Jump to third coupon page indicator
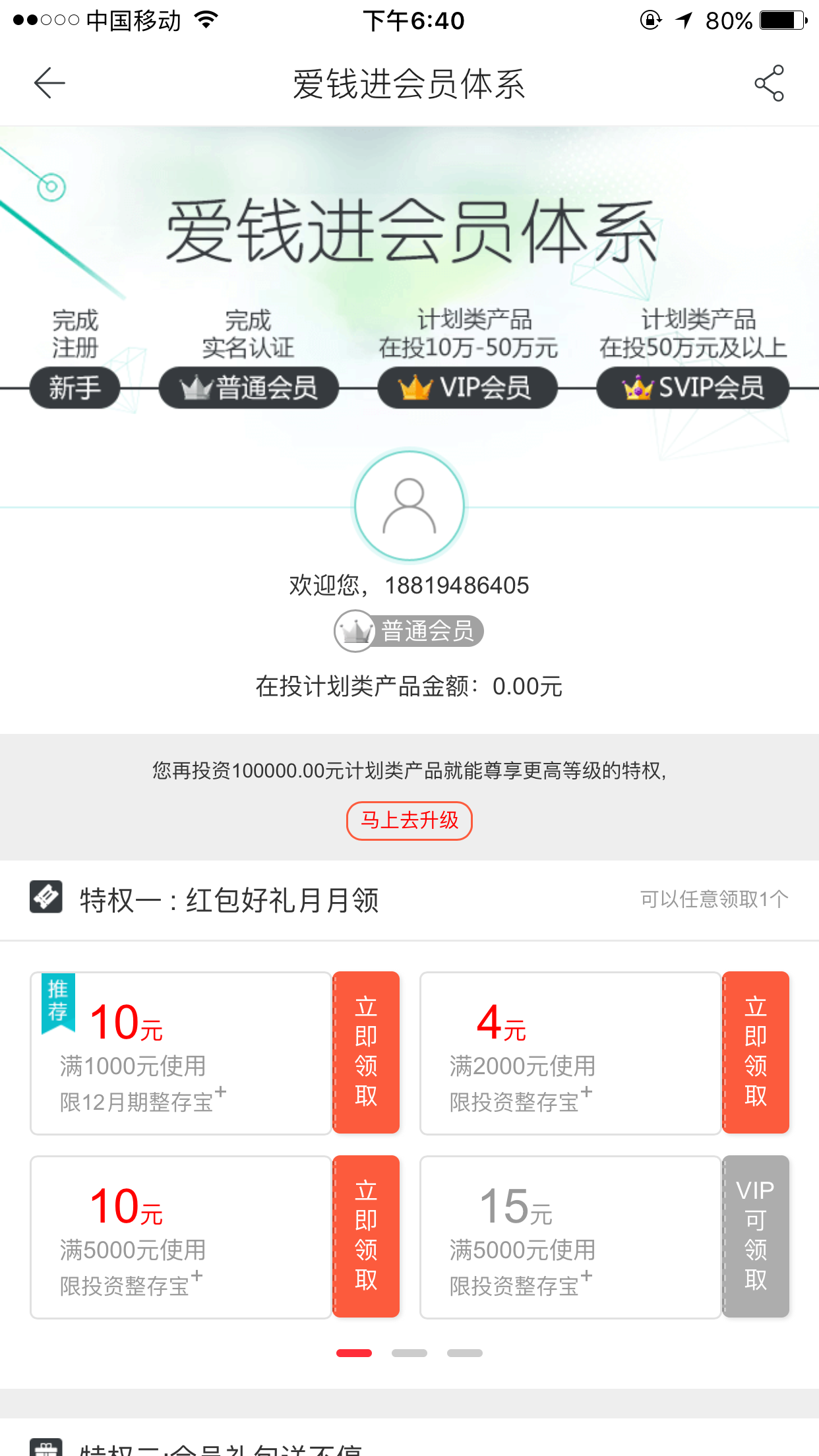The height and width of the screenshot is (1456, 819). pos(465,1353)
